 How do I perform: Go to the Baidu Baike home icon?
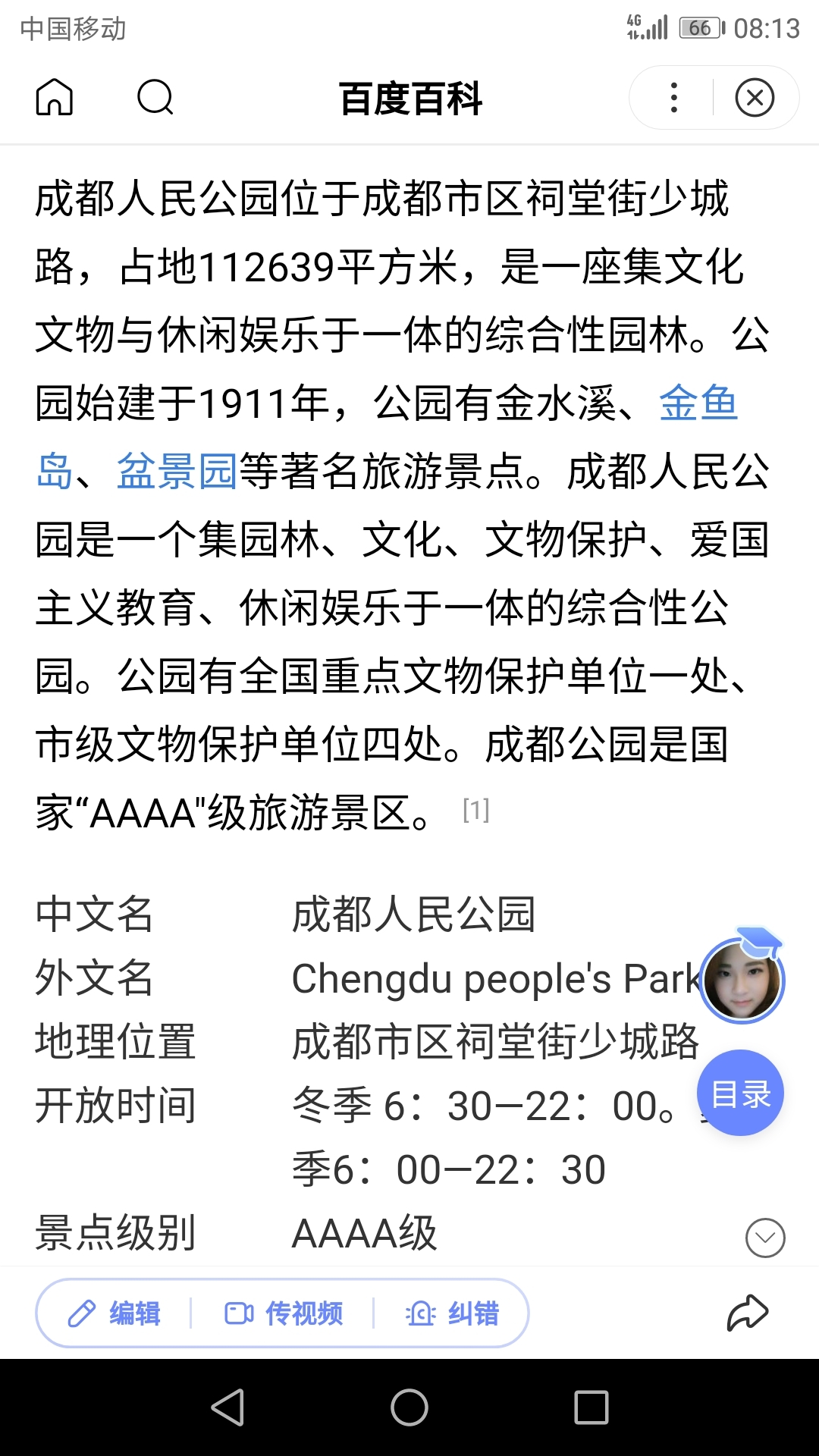pos(55,97)
